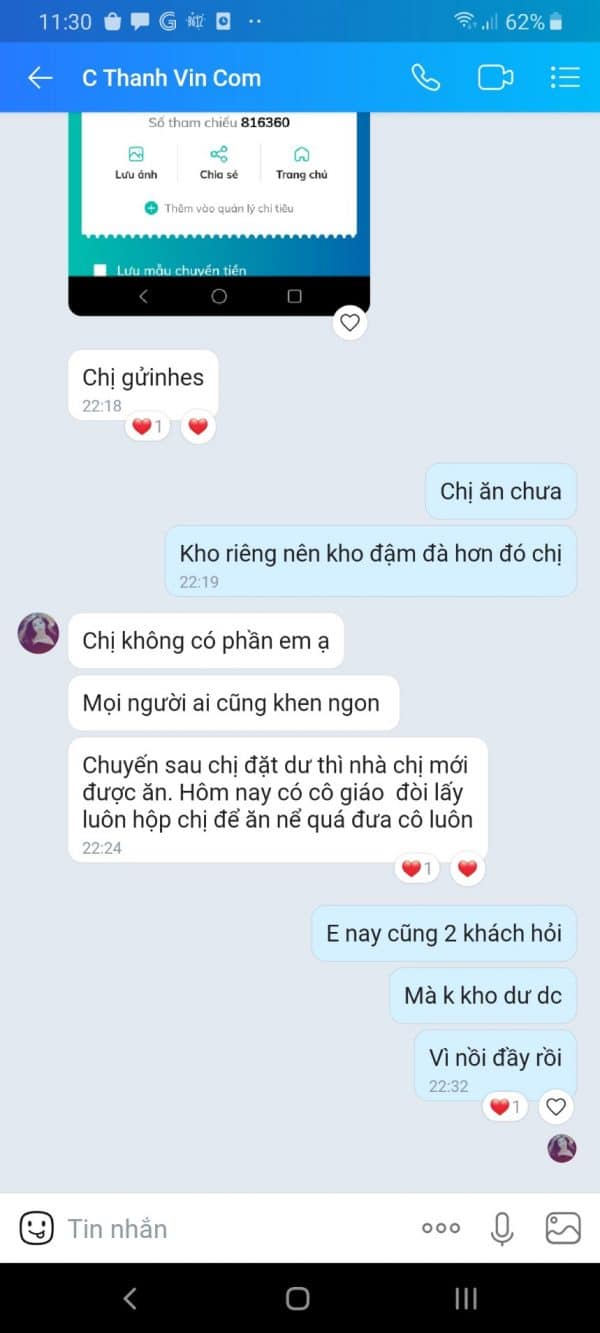Tap the system home button
This screenshot has width=600, height=1333.
pyautogui.click(x=298, y=1298)
